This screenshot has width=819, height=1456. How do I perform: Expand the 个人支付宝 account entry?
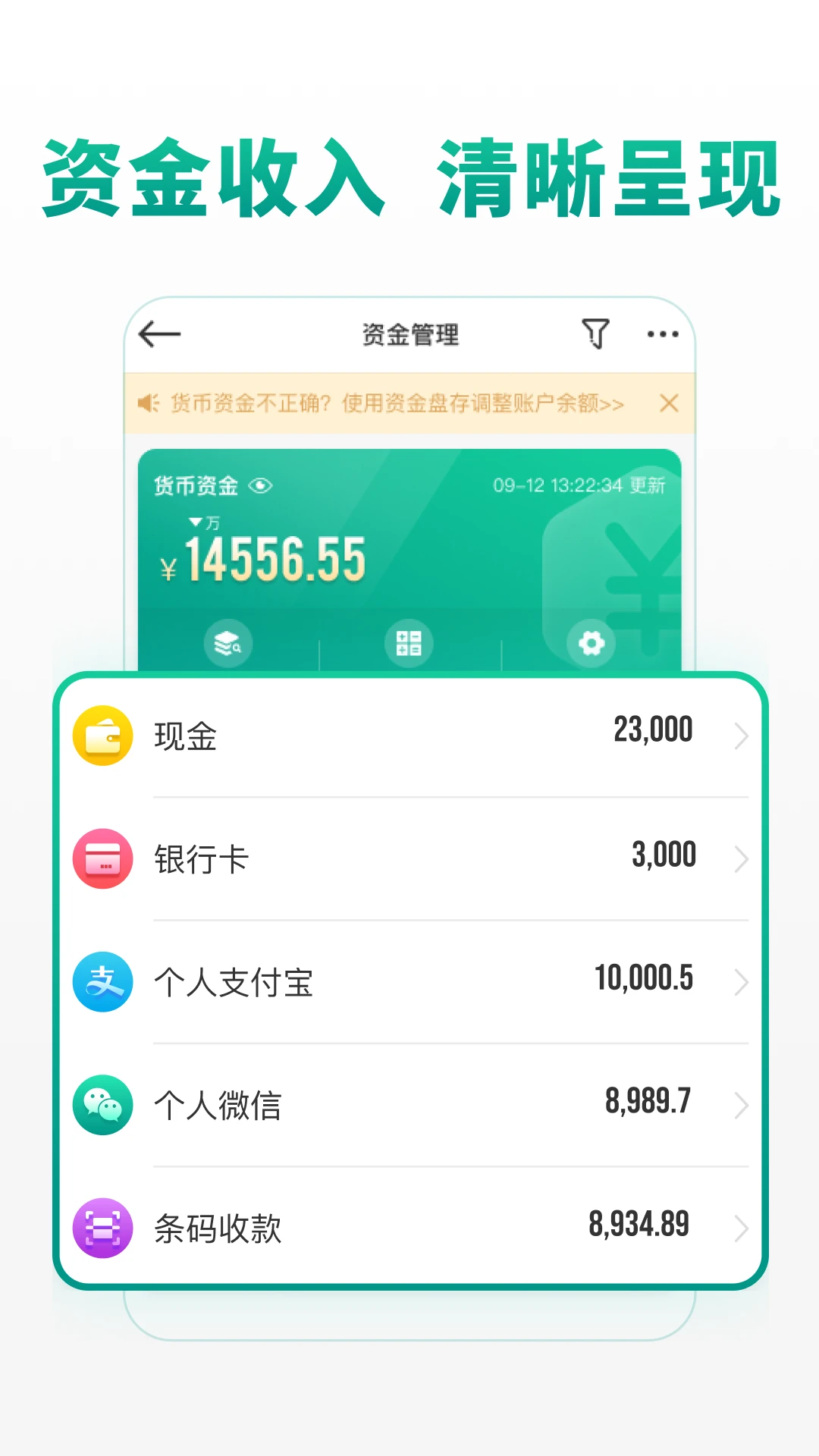pyautogui.click(x=742, y=981)
